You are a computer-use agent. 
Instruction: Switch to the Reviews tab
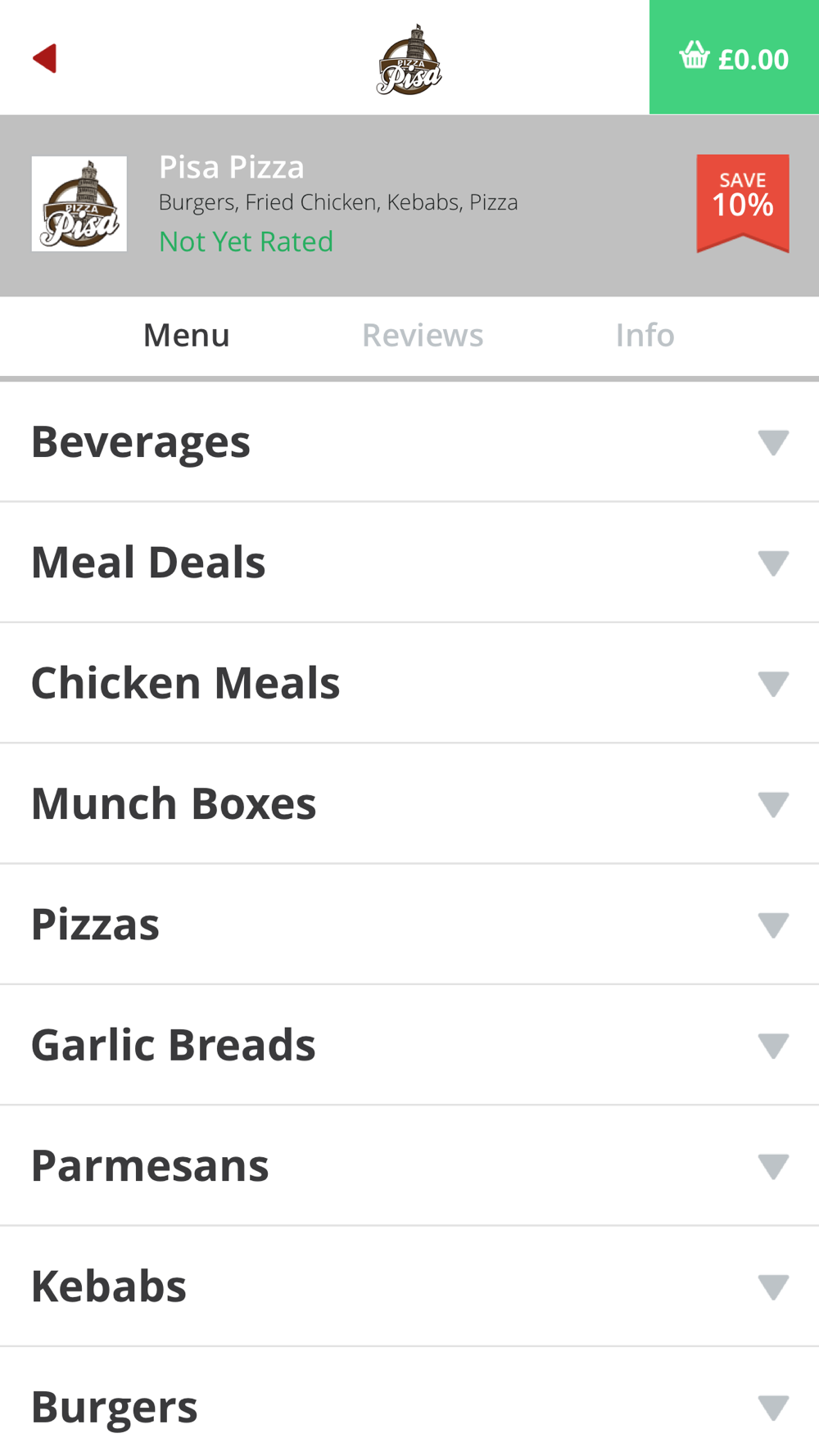tap(423, 335)
